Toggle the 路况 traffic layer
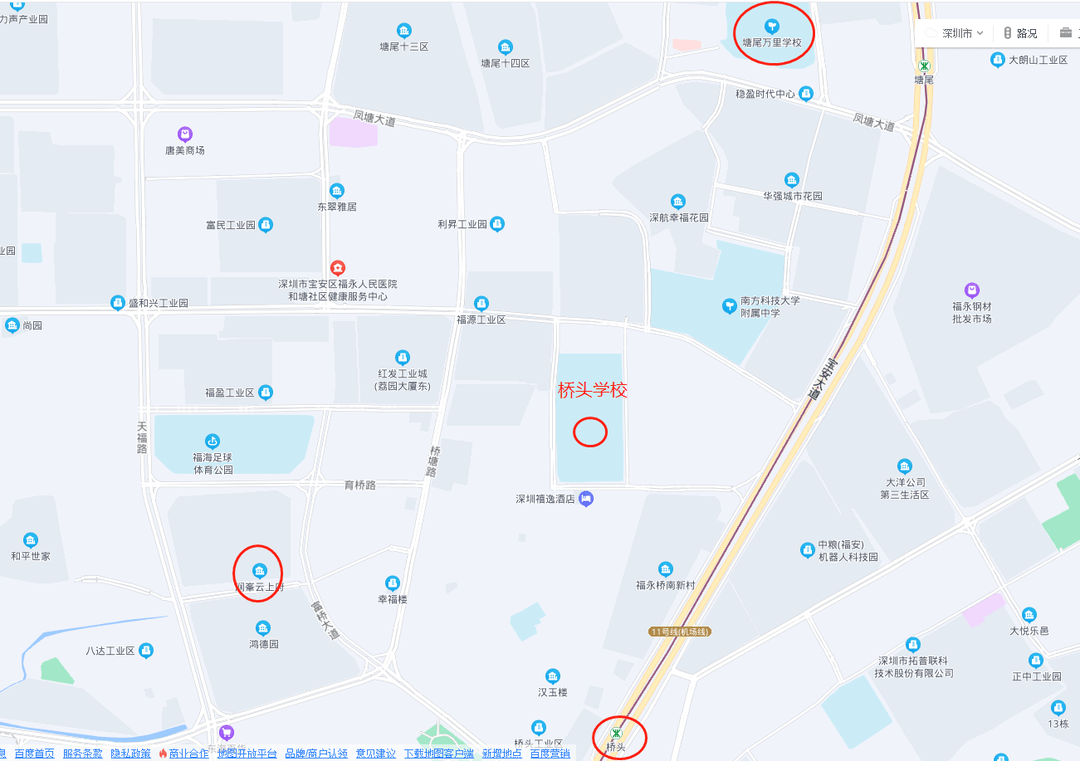The width and height of the screenshot is (1080, 761). 1020,33
